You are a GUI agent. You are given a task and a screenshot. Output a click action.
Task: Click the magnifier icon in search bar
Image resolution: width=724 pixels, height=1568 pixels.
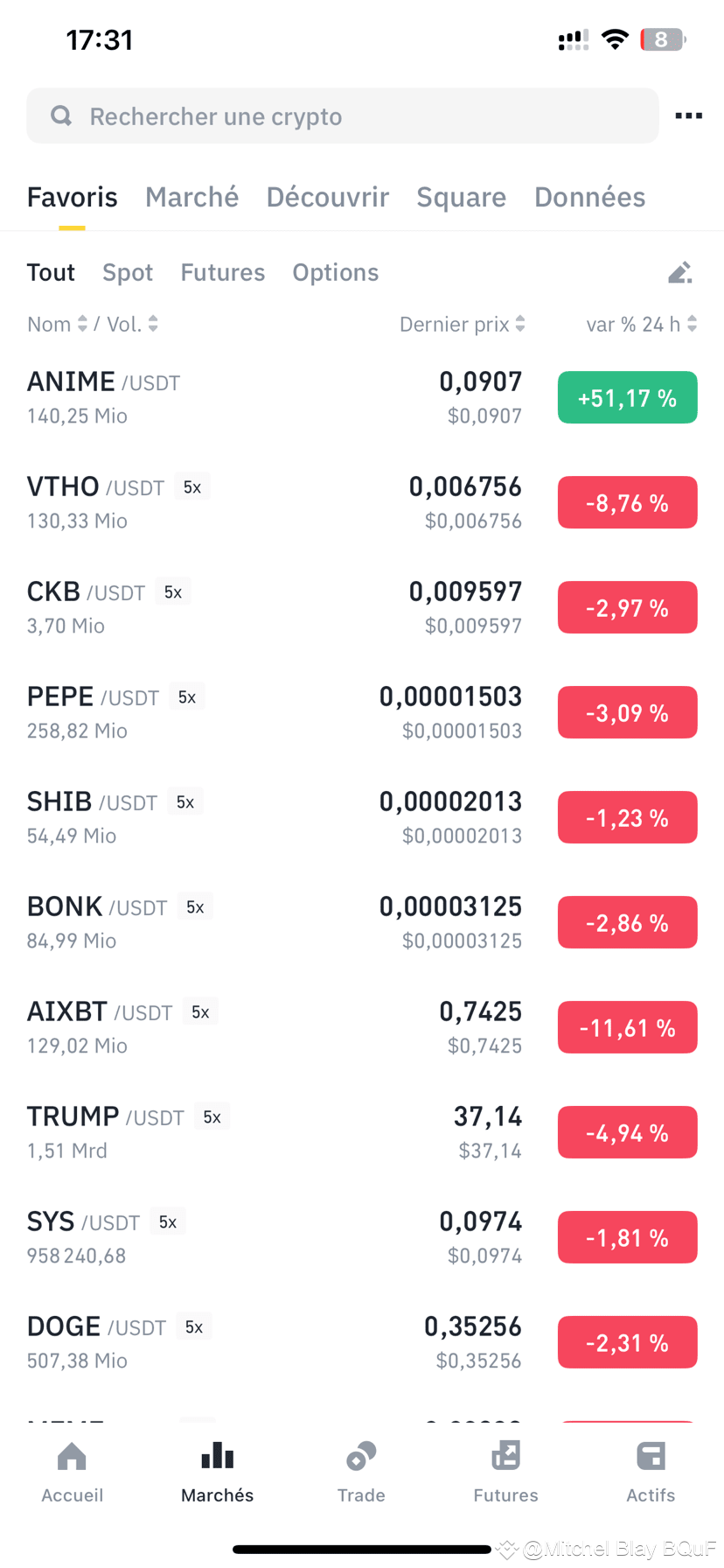[x=60, y=115]
